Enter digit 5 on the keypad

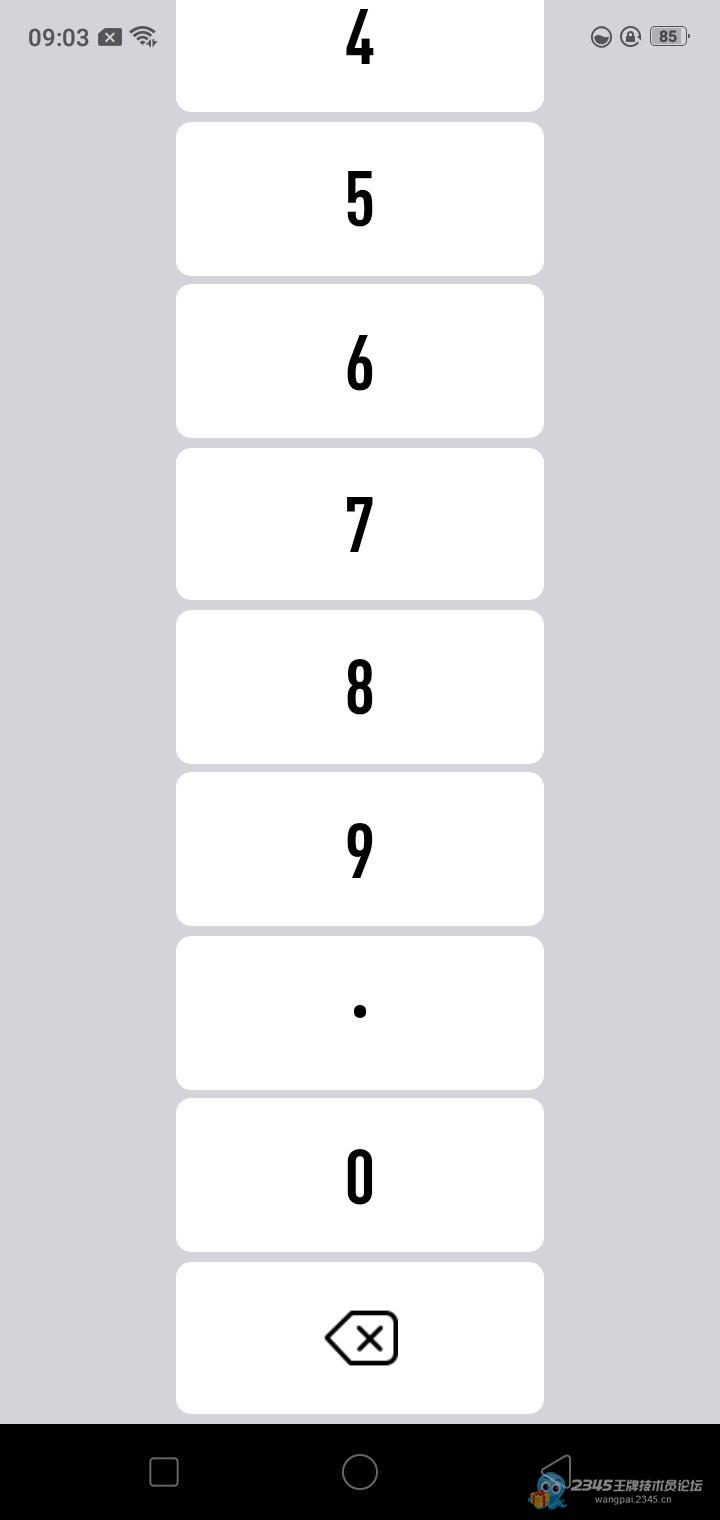tap(360, 199)
